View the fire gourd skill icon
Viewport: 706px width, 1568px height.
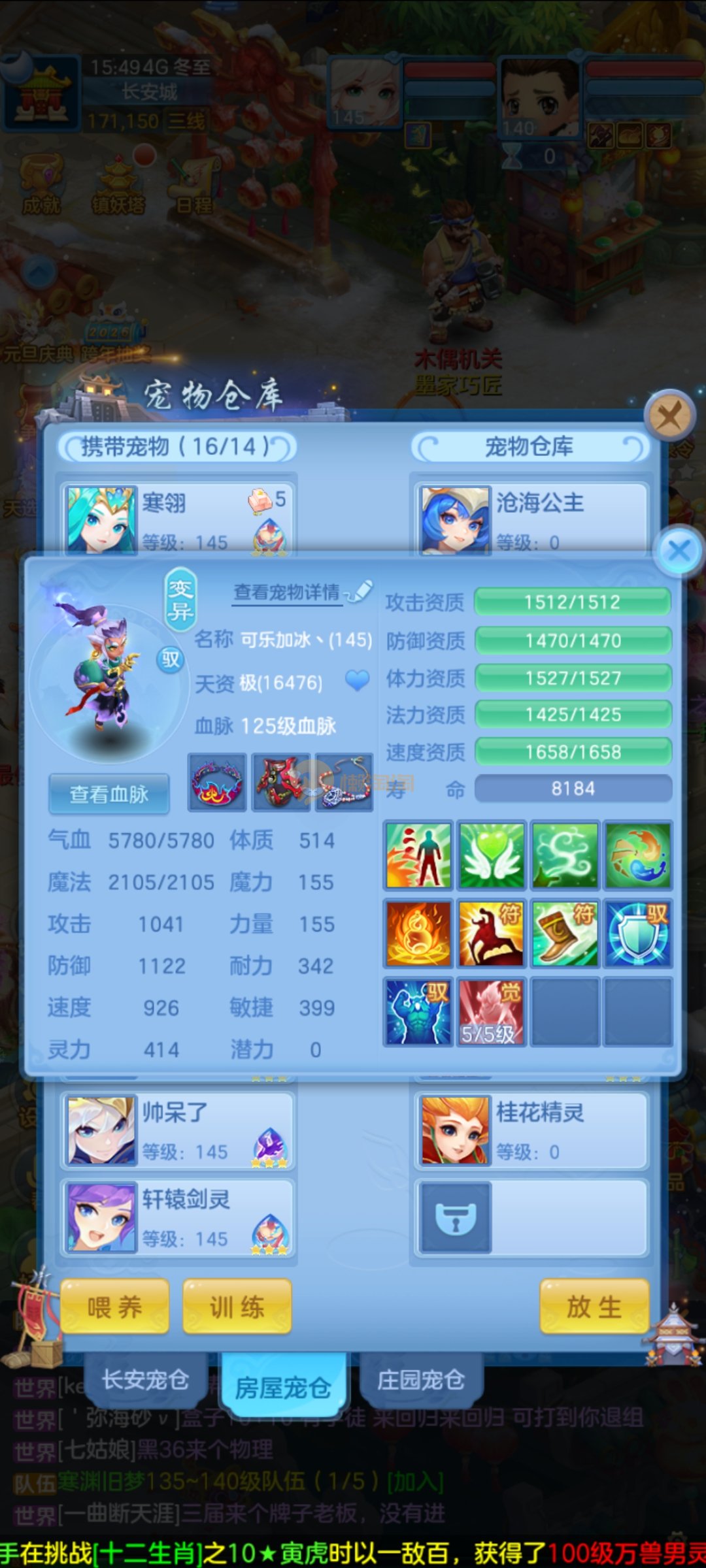tap(418, 934)
